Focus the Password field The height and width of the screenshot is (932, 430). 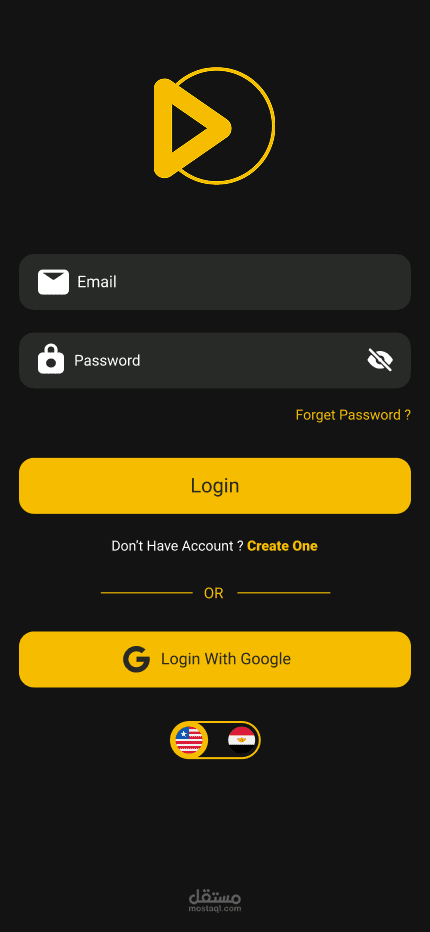[x=215, y=360]
